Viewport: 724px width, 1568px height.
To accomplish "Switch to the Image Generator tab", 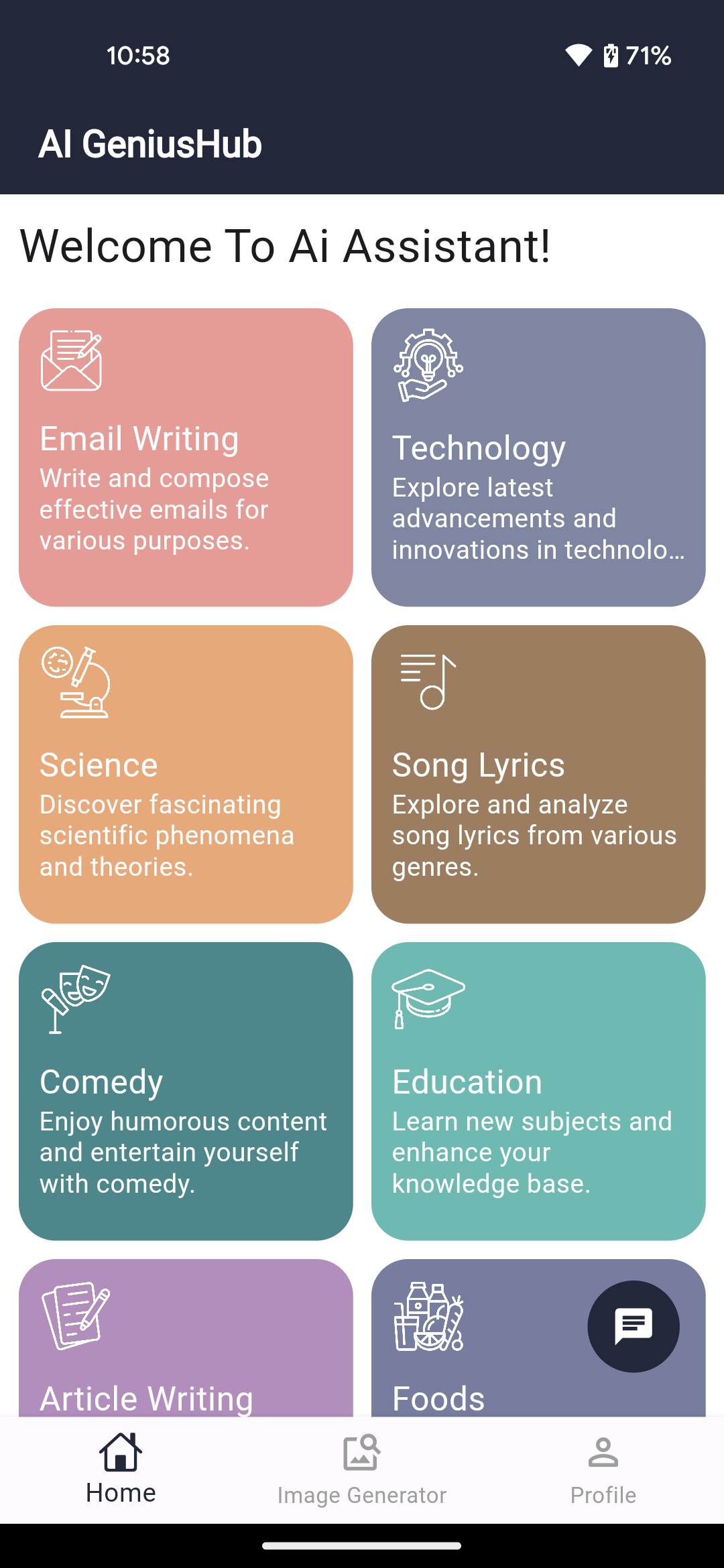I will point(362,1469).
